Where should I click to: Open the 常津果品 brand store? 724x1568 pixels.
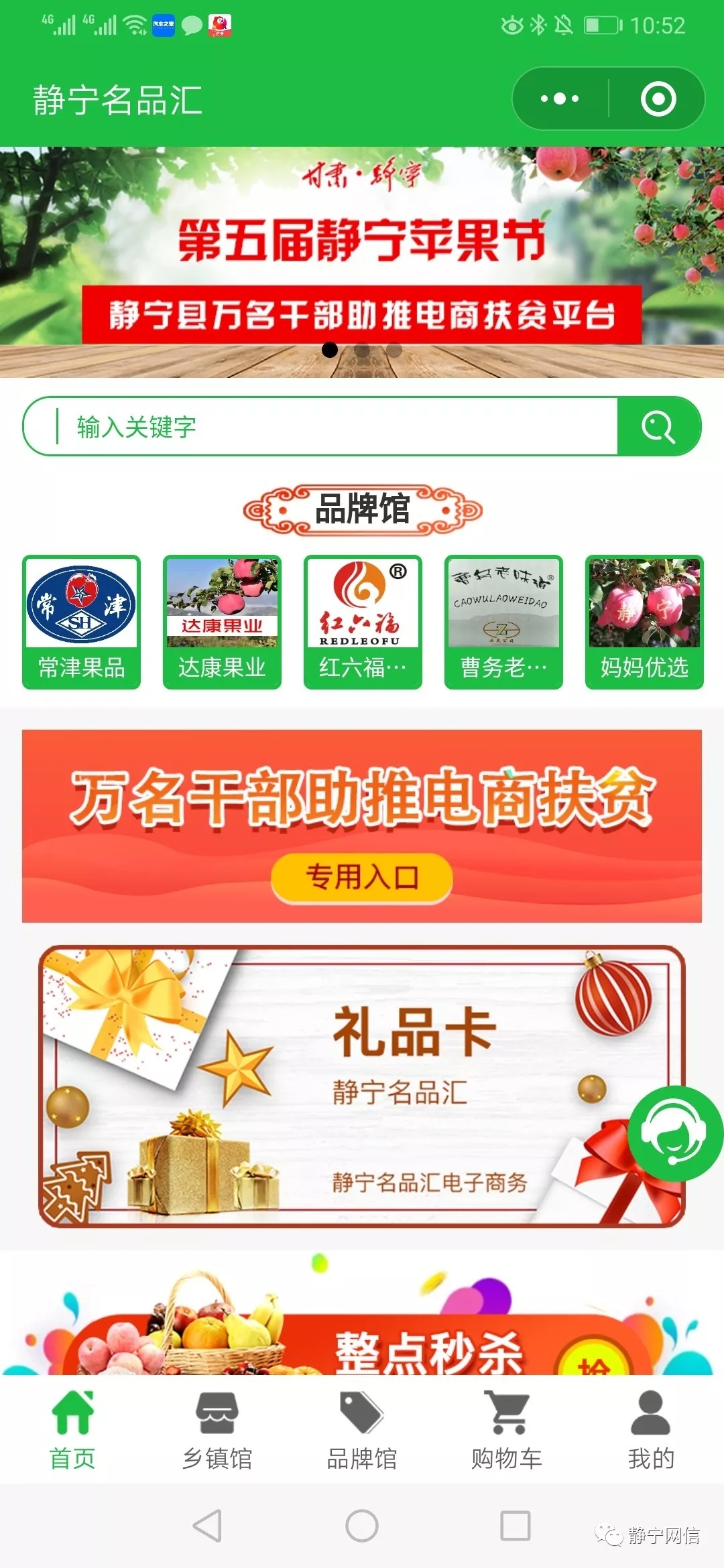[81, 621]
